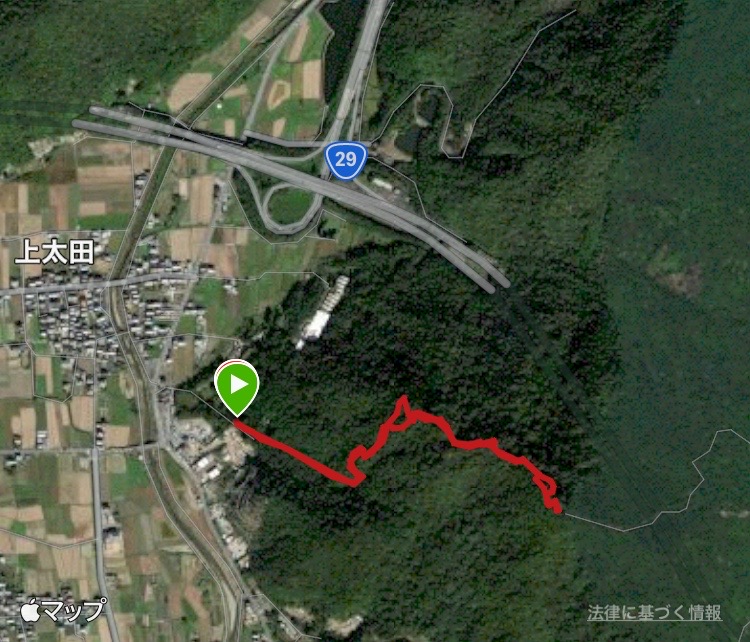Viewport: 750px width, 642px height.
Task: Tap the green start marker pin
Action: (x=237, y=385)
